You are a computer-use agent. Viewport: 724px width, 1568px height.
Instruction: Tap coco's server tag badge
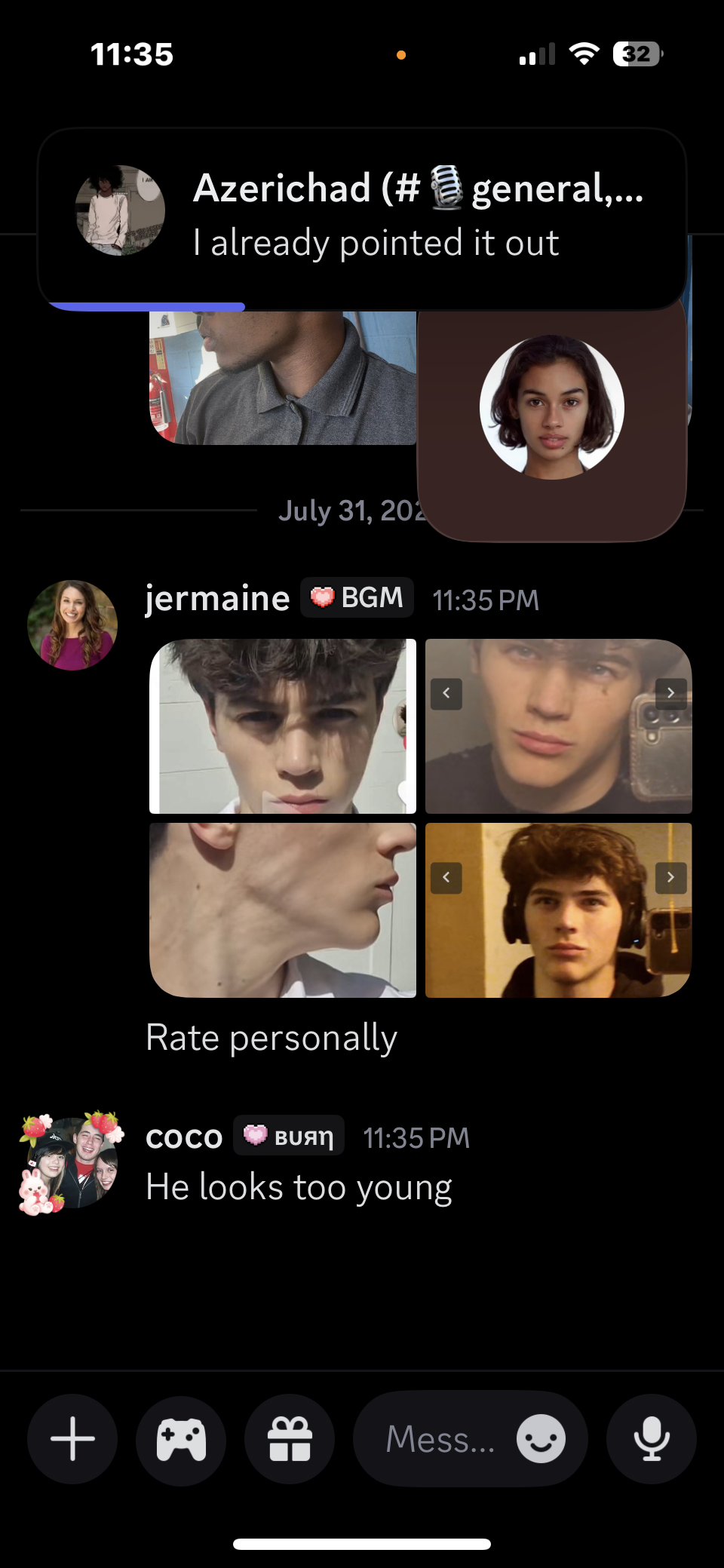(x=289, y=1136)
